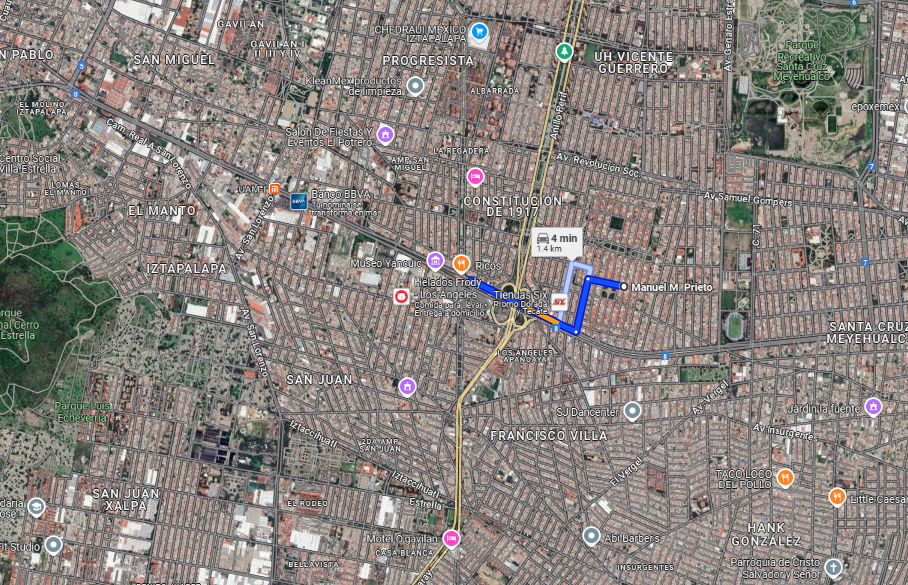Viewport: 908px width, 585px height.
Task: Open the Abi Barbers marker
Action: (591, 537)
